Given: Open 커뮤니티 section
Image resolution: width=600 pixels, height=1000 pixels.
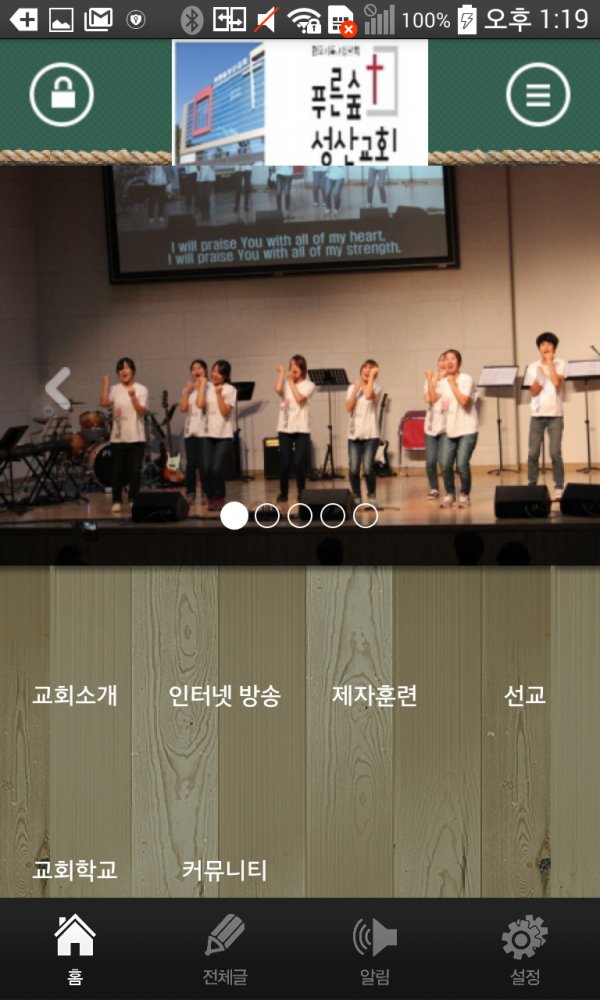Looking at the screenshot, I should [225, 870].
